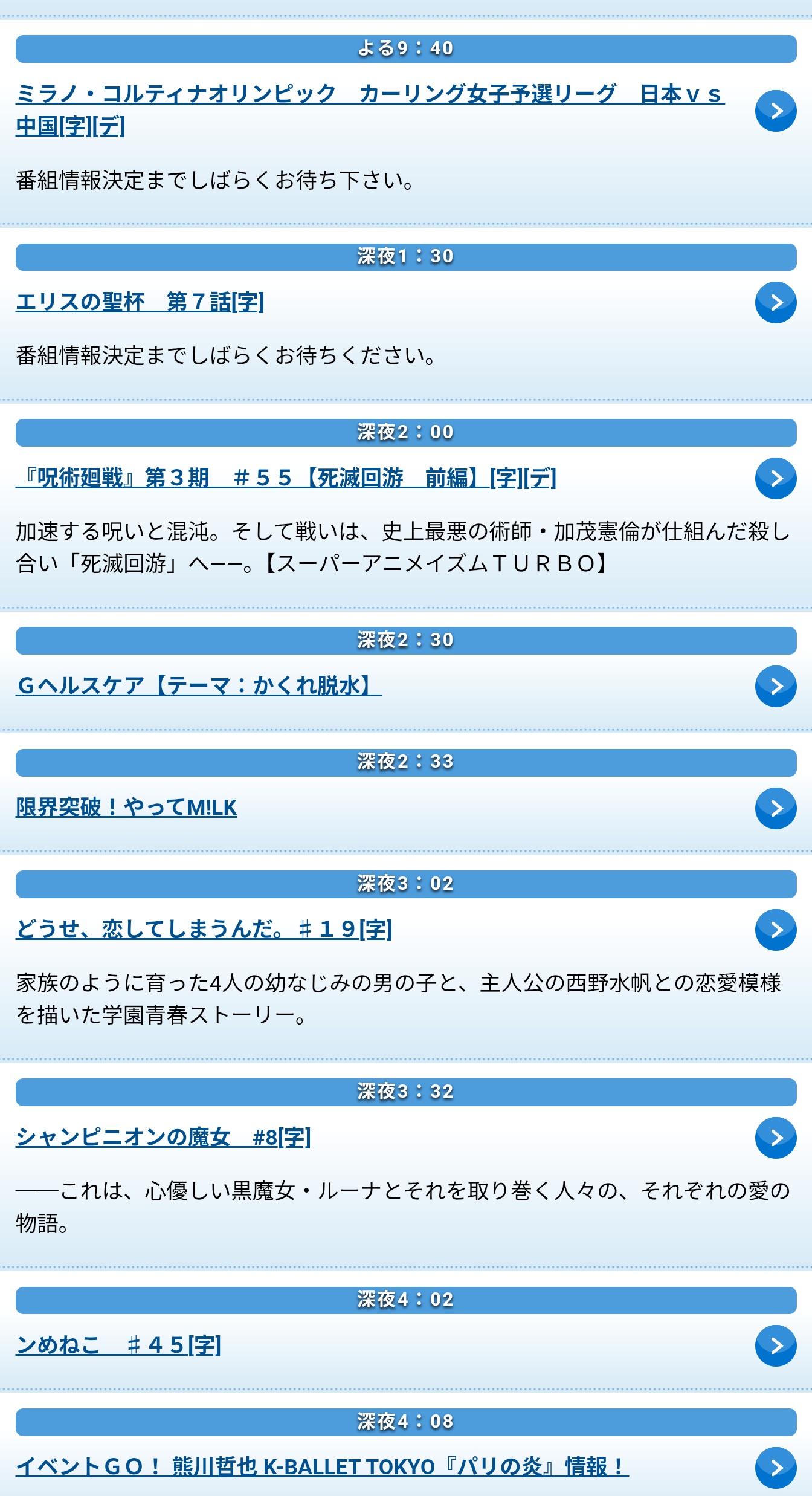
Task: Open イベントGO! 熊川哲也 K-BALLET TOKYO link
Action: coord(322,1466)
